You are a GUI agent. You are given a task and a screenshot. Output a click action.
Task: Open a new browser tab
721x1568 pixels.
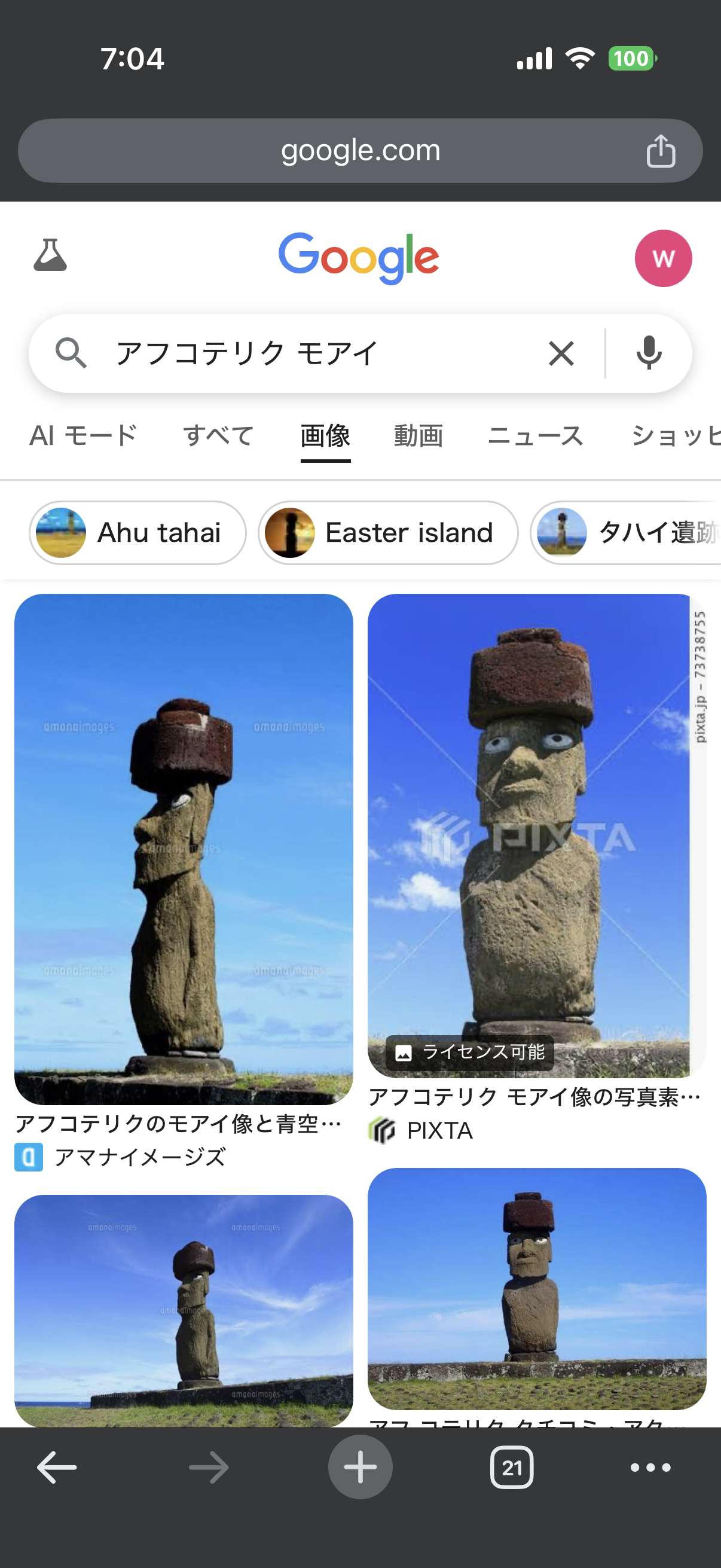point(360,1468)
